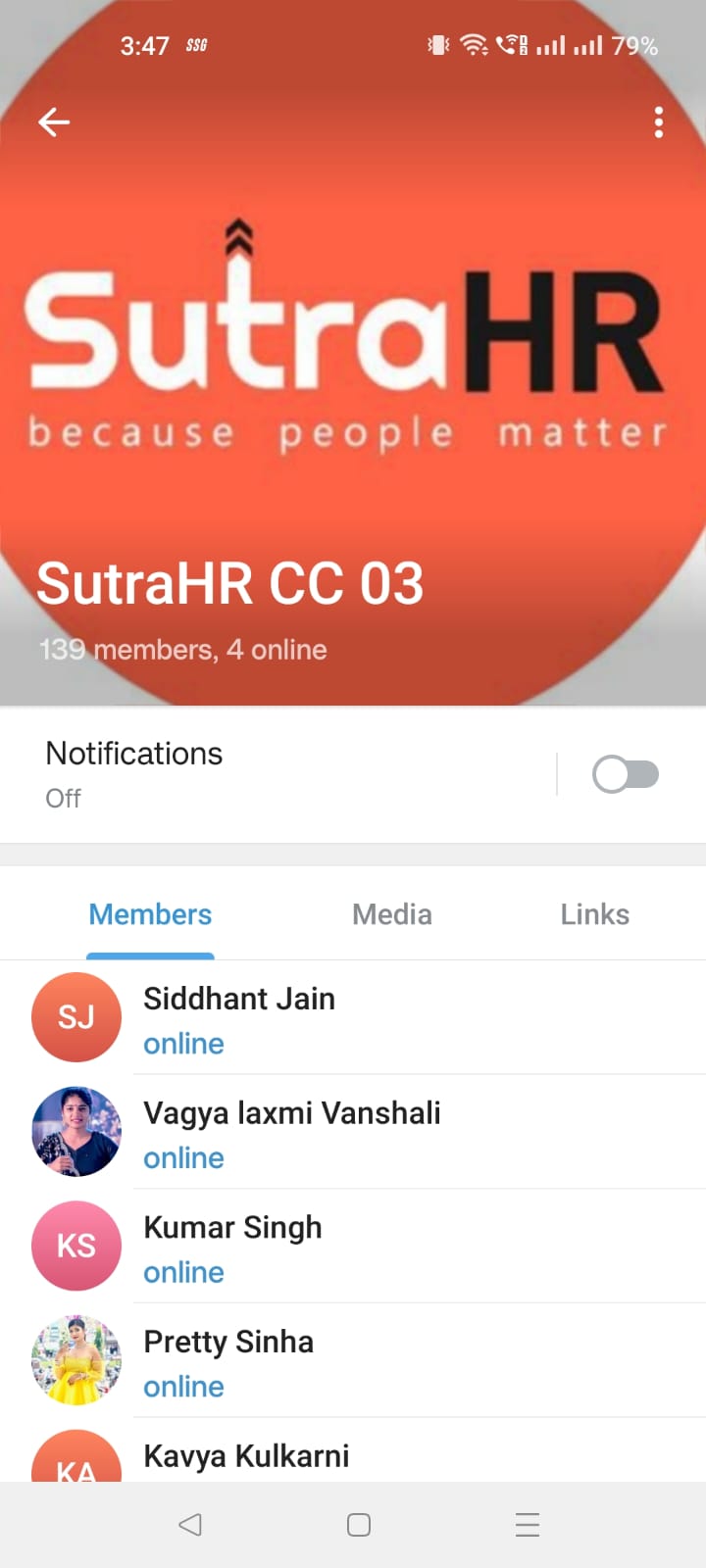Tap the system home button
Viewport: 706px width, 1568px height.
359,1525
